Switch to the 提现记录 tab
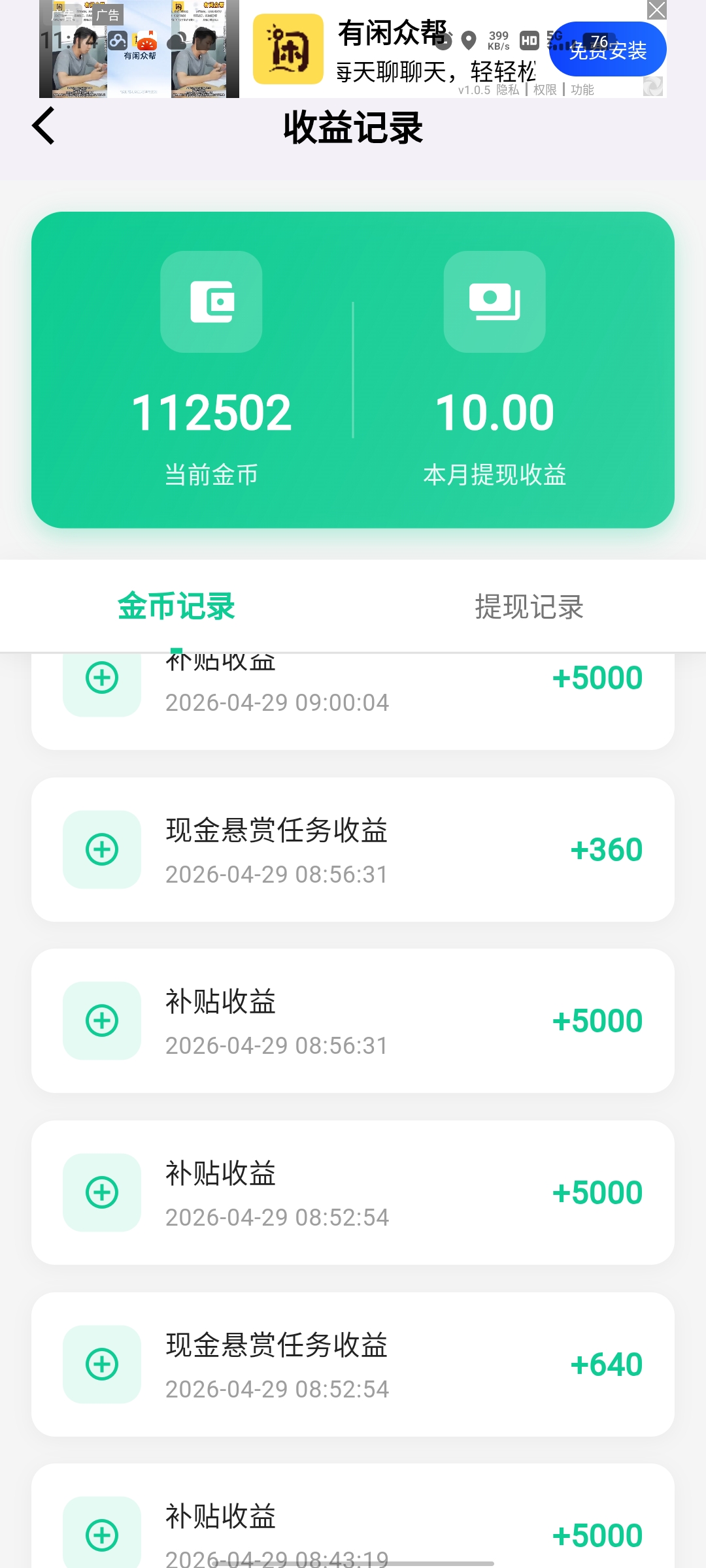This screenshot has height=1568, width=706. tap(529, 607)
